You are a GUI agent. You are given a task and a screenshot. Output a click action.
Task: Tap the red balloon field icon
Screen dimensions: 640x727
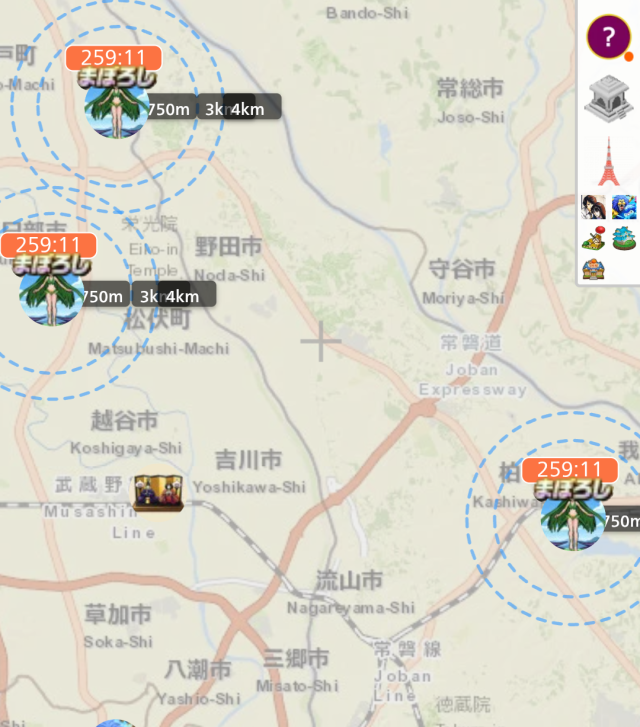pyautogui.click(x=594, y=238)
